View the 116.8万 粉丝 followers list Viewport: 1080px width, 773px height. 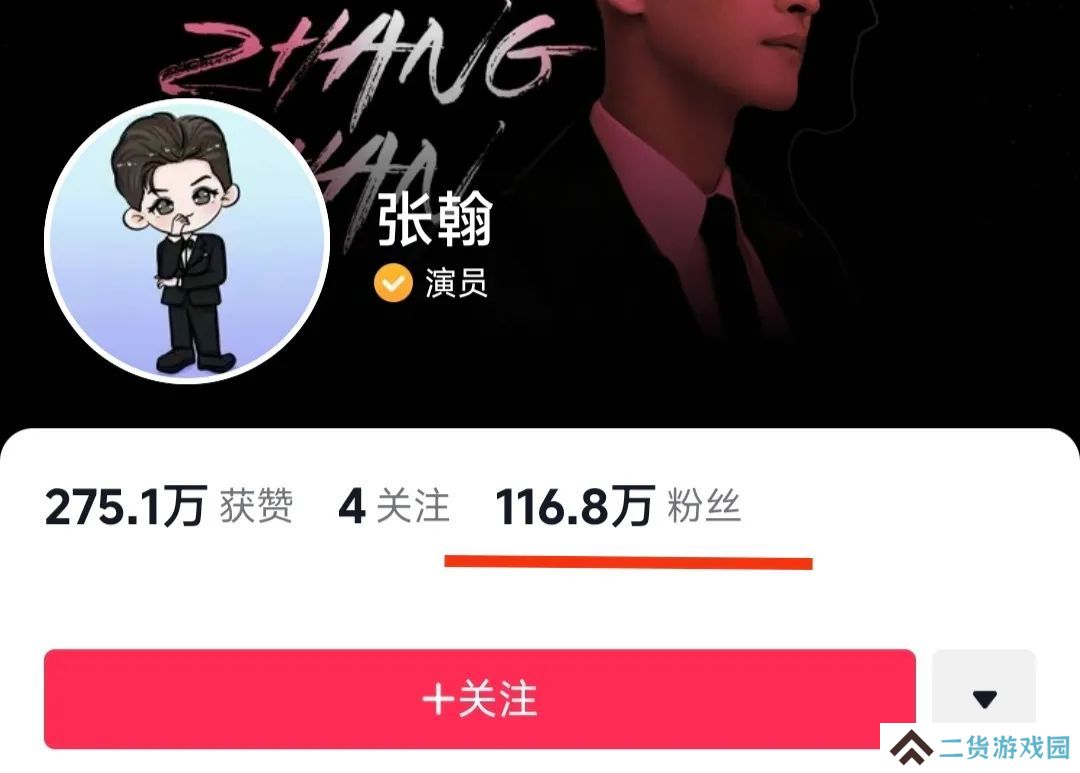coord(618,508)
